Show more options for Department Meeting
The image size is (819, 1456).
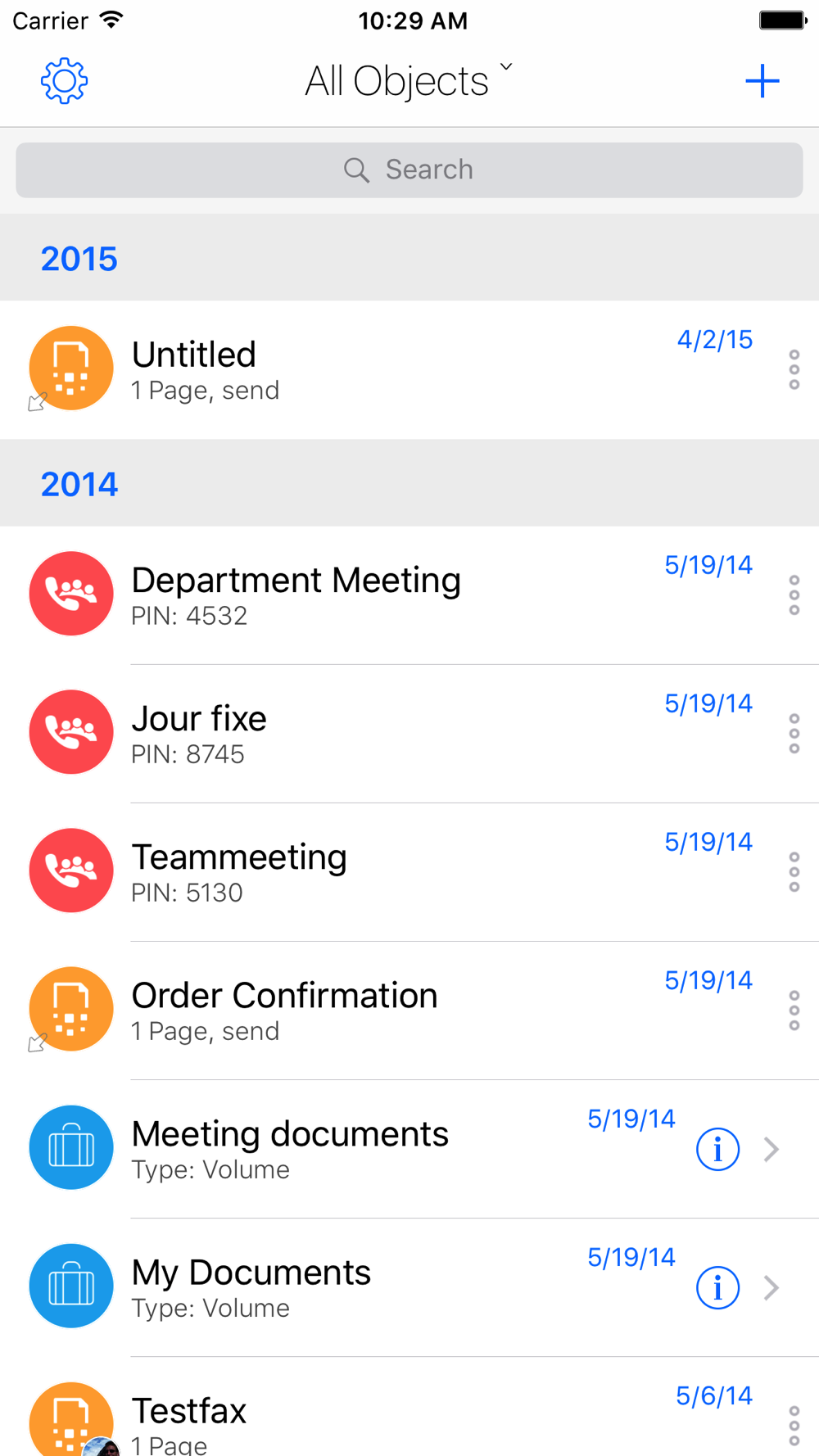point(794,595)
